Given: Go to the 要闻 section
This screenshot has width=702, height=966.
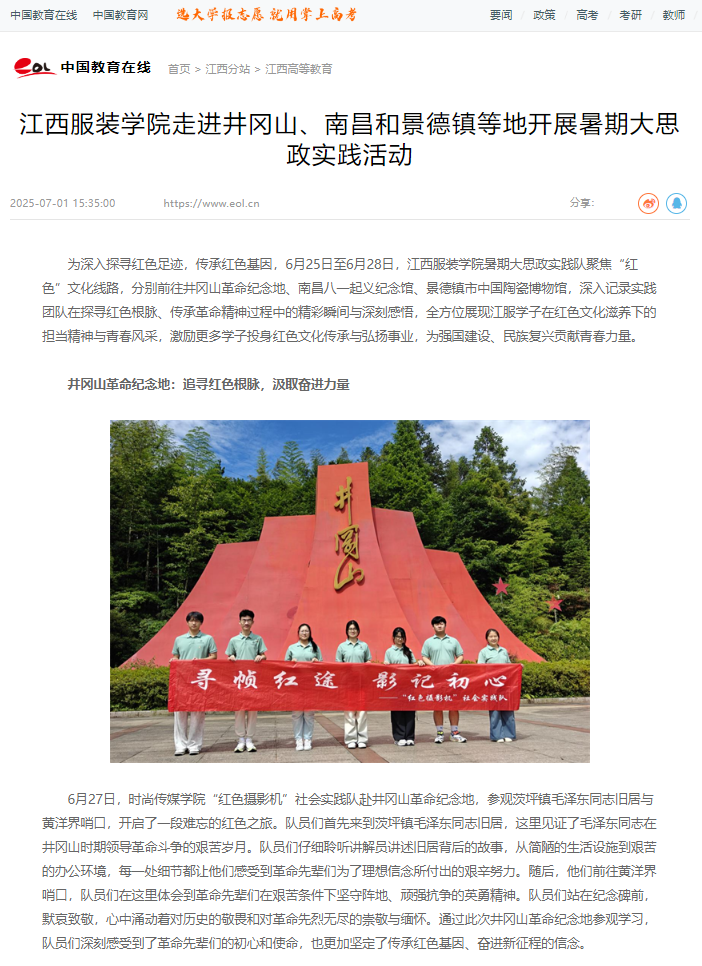Looking at the screenshot, I should point(501,15).
